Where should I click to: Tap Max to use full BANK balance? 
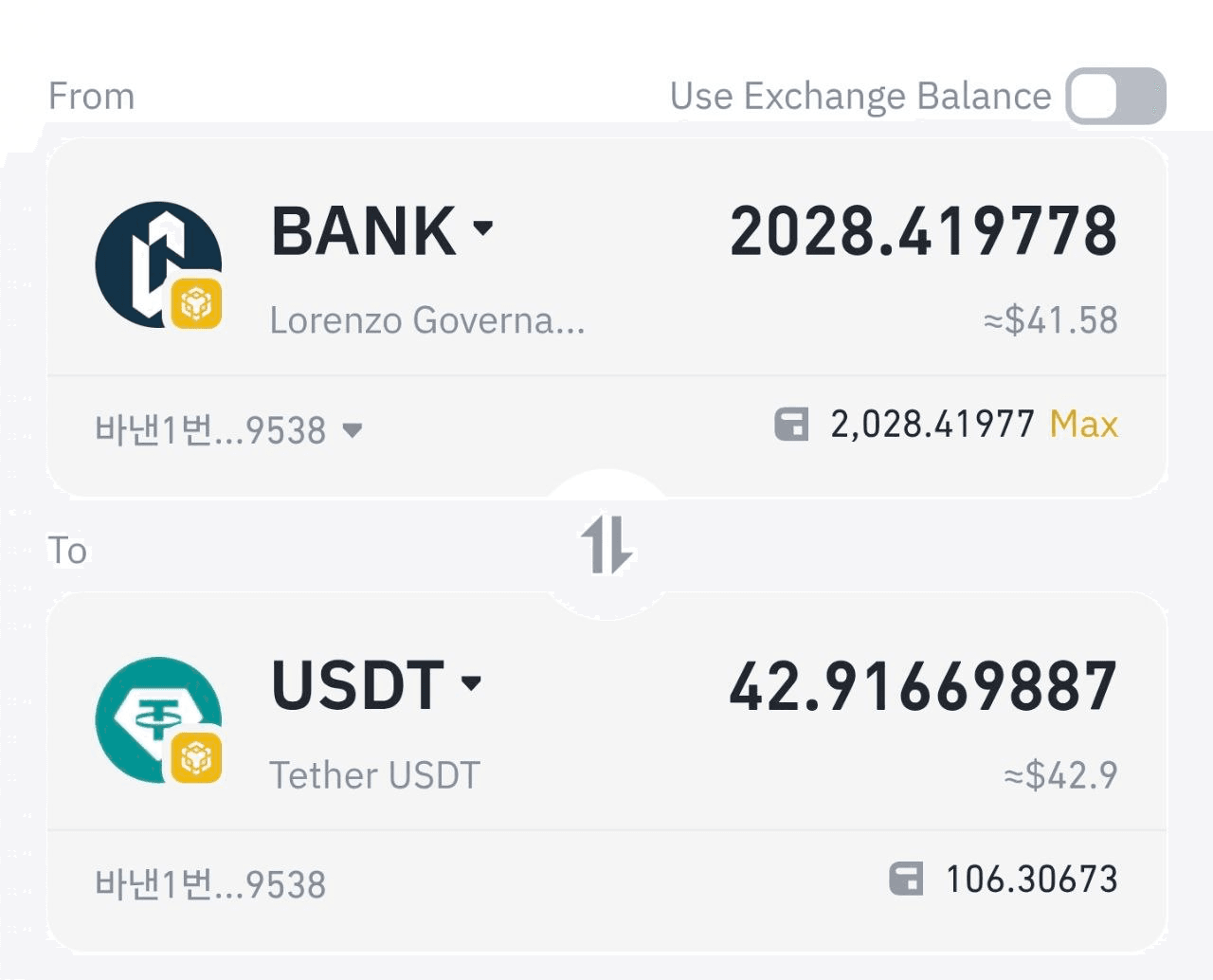(1083, 424)
